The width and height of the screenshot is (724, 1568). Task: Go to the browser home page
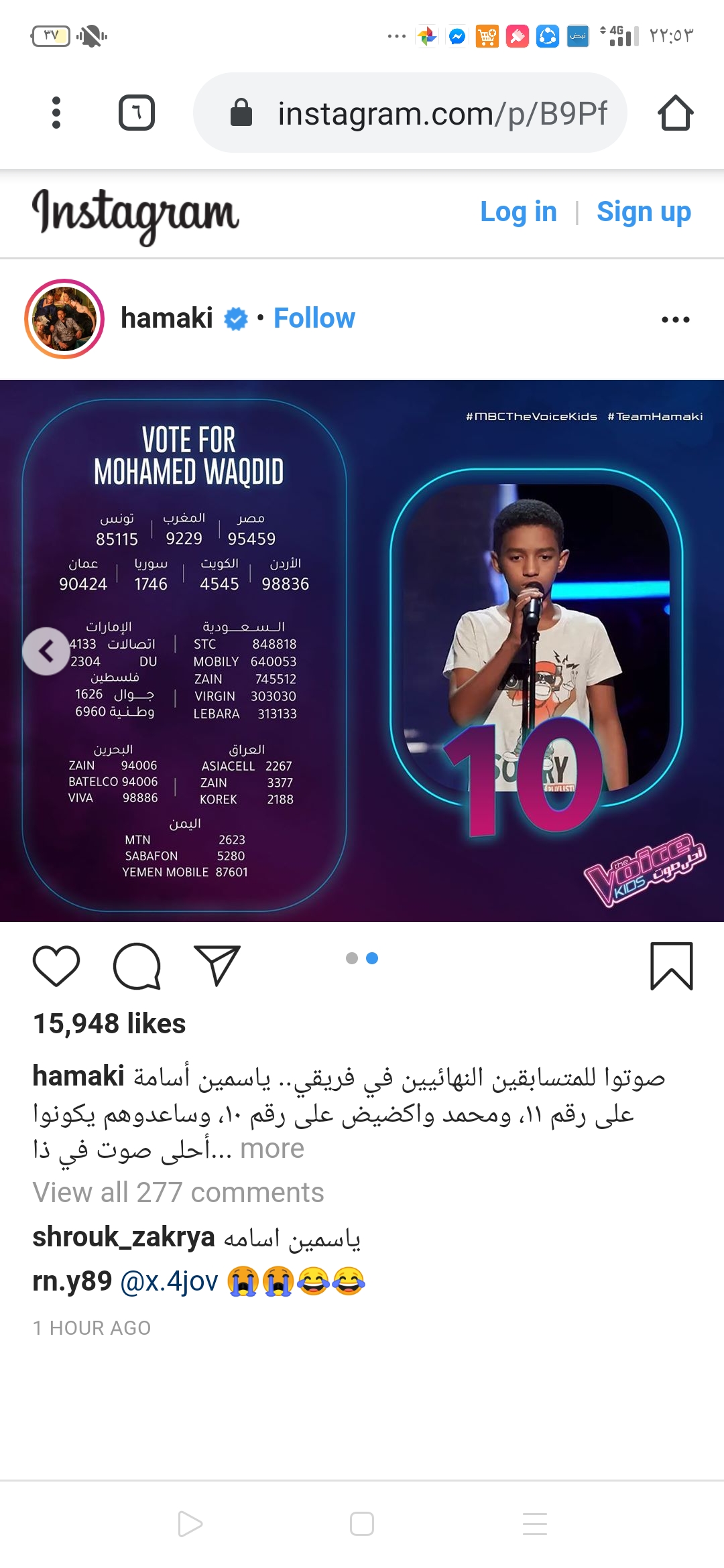click(x=675, y=113)
